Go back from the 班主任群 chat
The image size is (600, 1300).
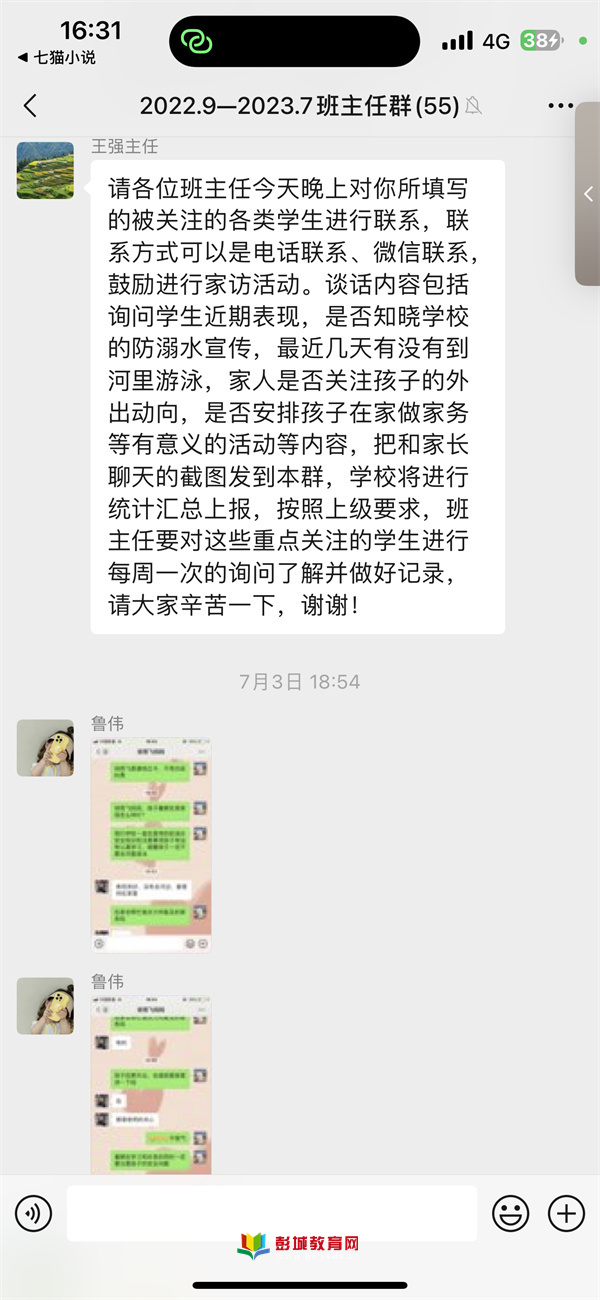point(30,106)
